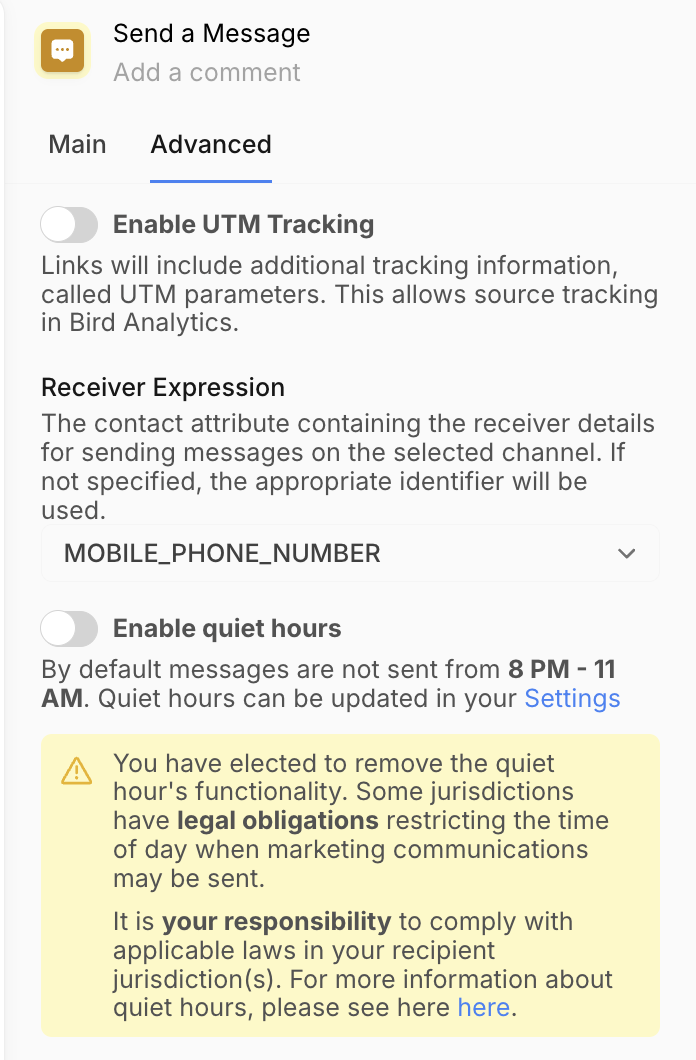The width and height of the screenshot is (696, 1060).
Task: Turn on Enable UTM Tracking
Action: (69, 225)
